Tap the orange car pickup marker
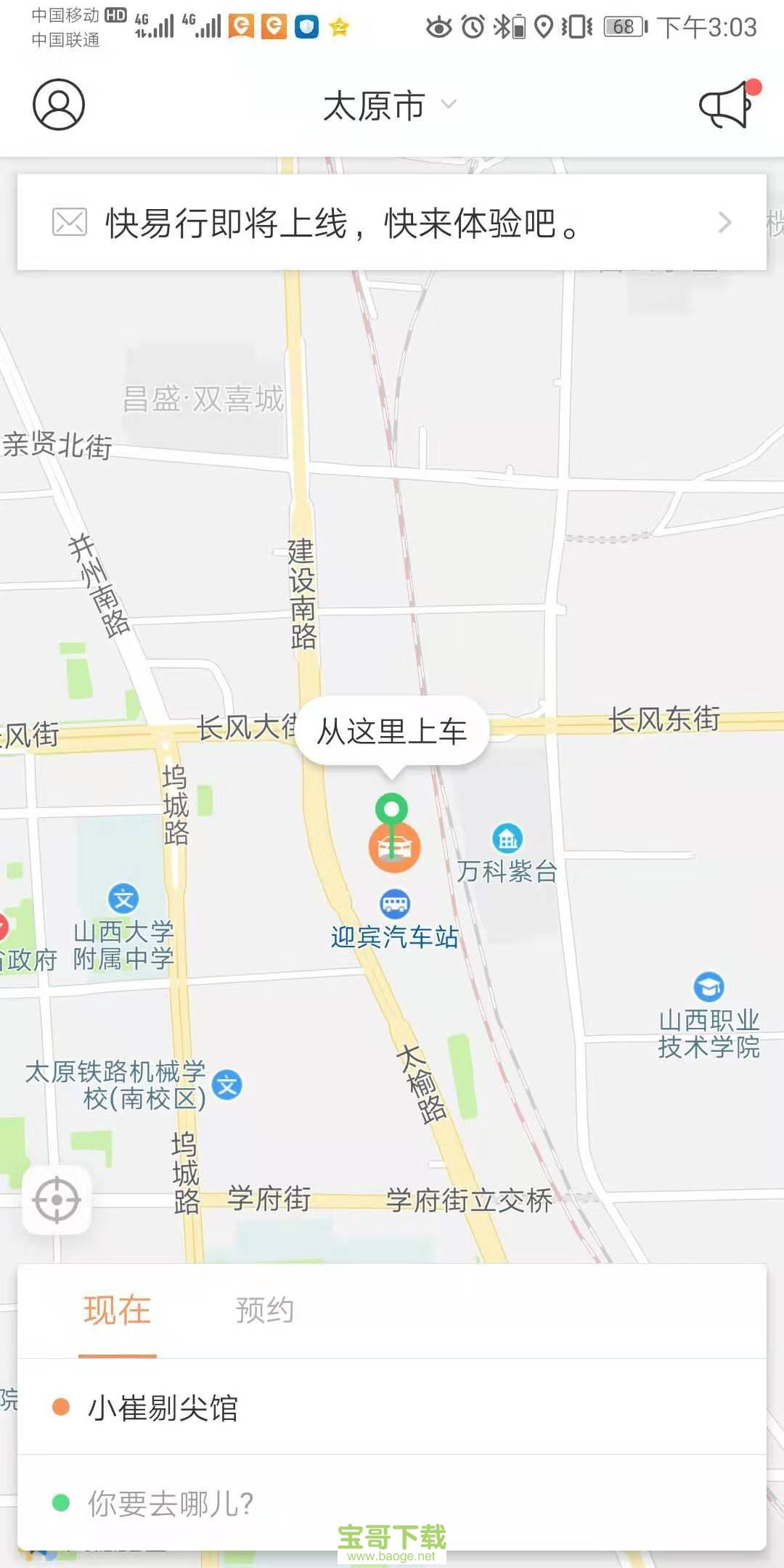The height and width of the screenshot is (1568, 784). pyautogui.click(x=394, y=847)
